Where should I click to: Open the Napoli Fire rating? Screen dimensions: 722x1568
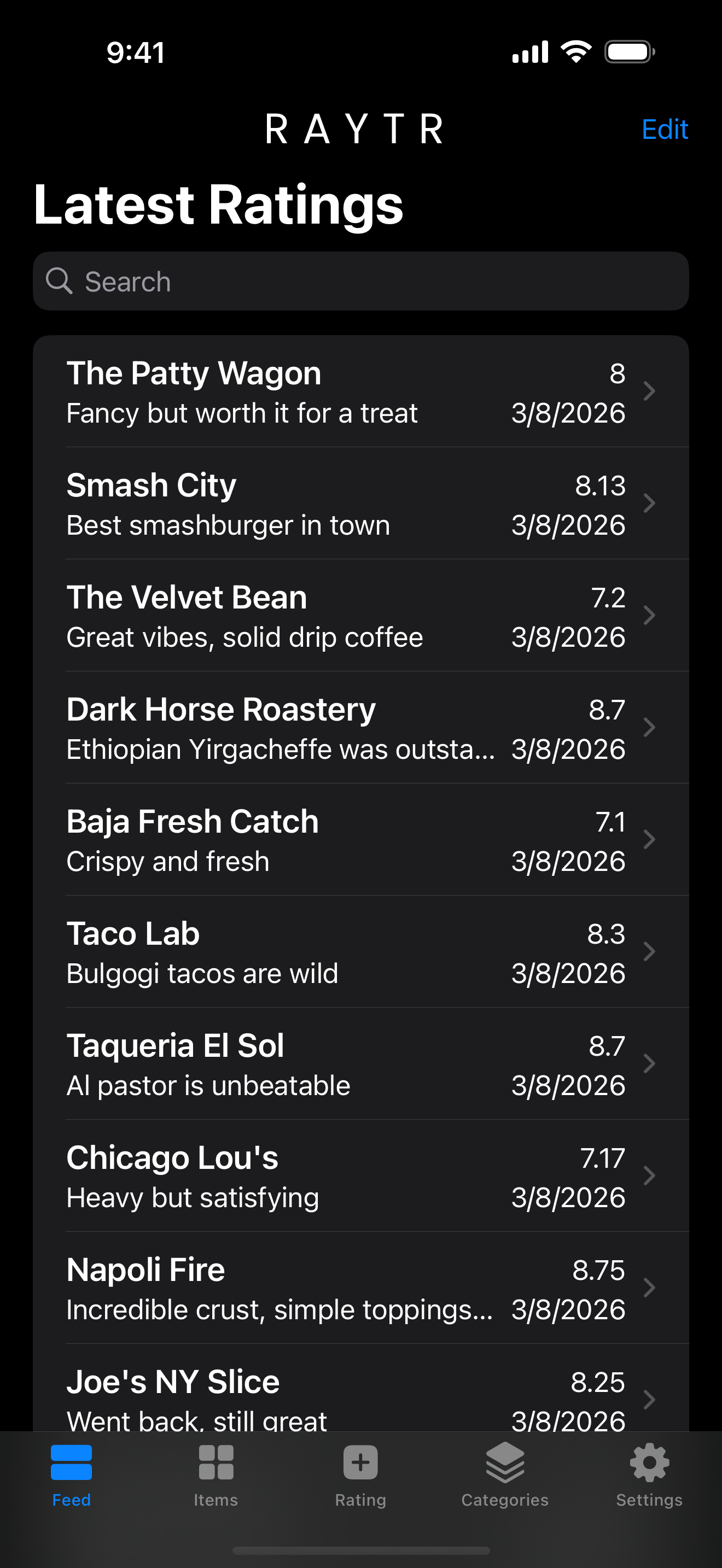pos(360,1288)
